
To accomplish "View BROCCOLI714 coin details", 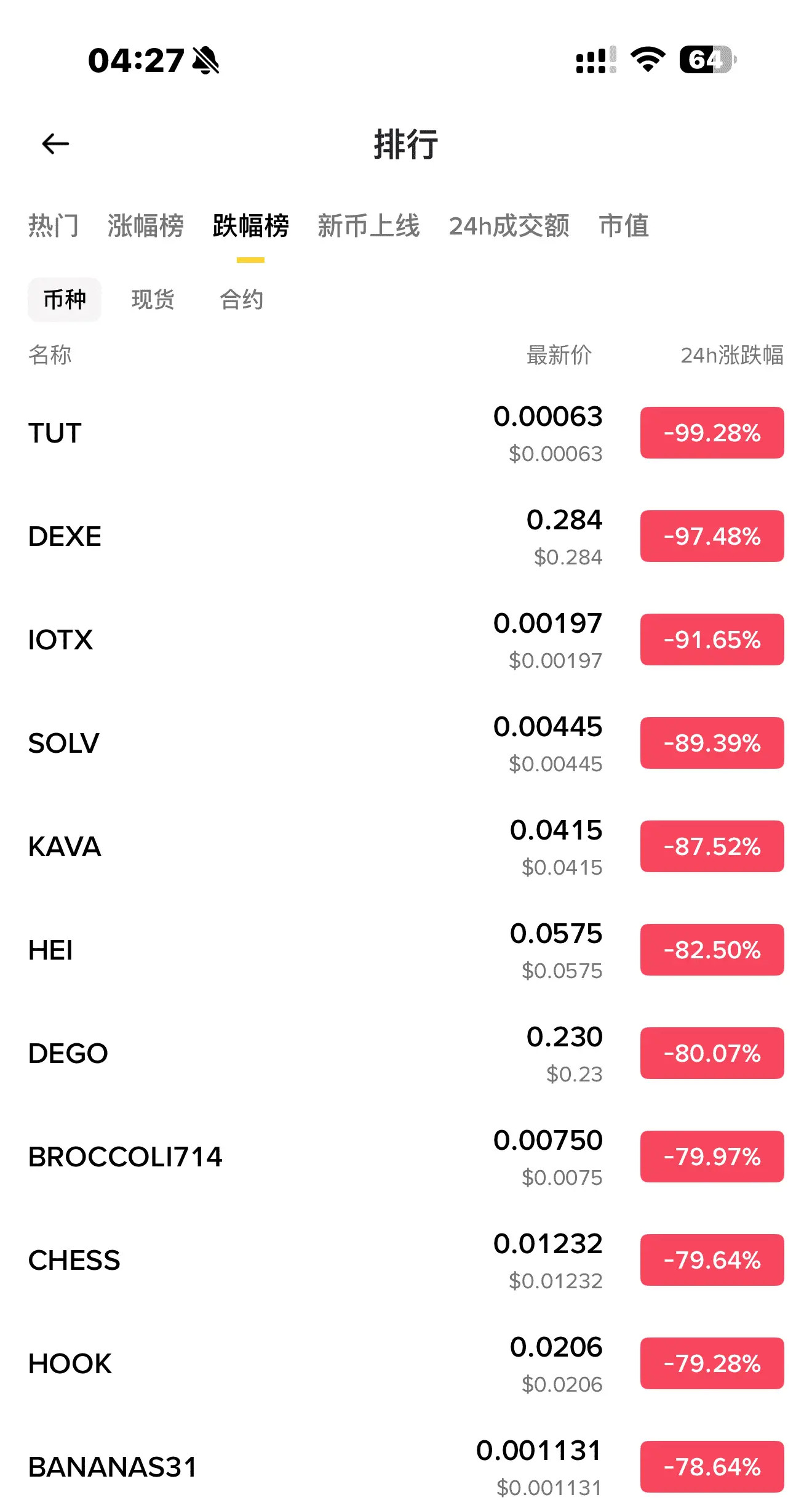I will coord(125,1157).
